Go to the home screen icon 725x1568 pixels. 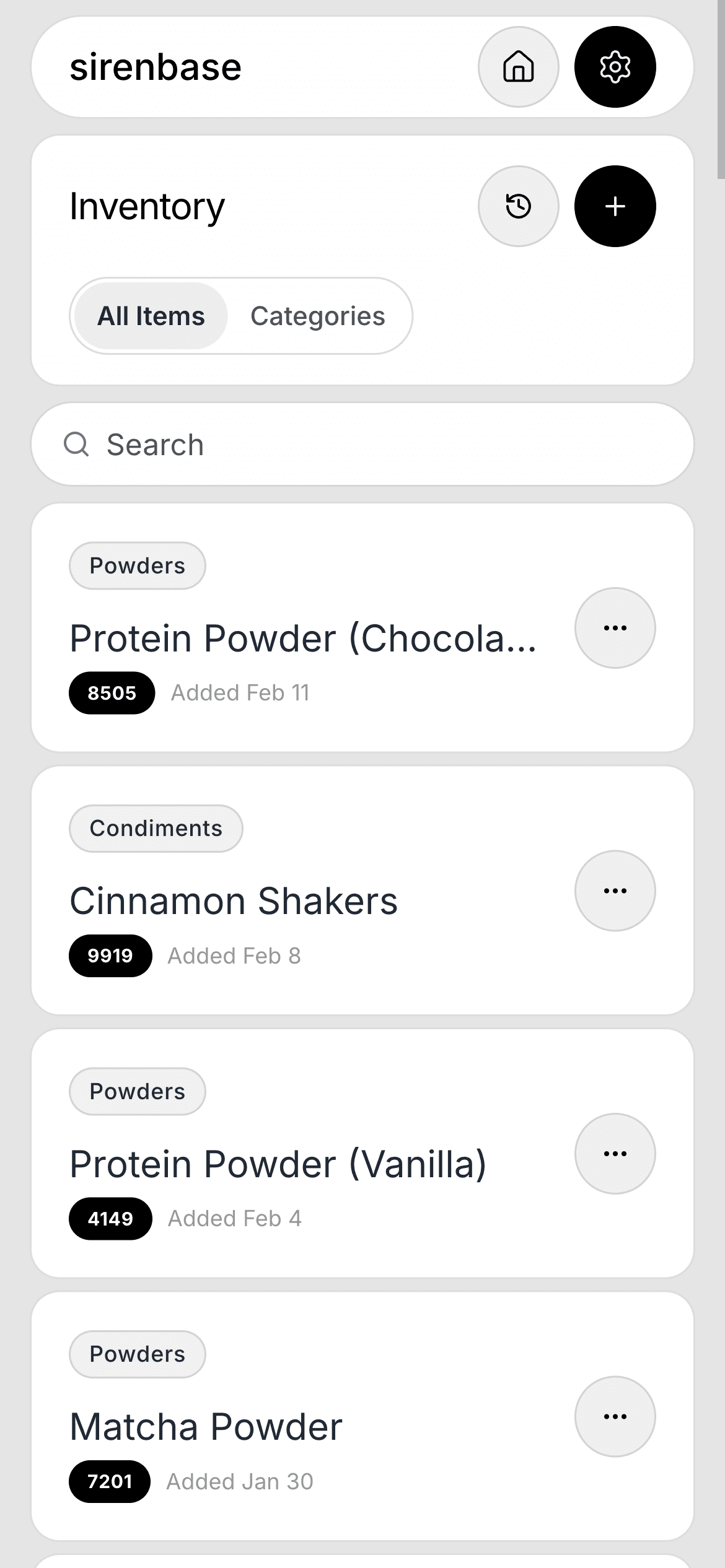click(518, 67)
